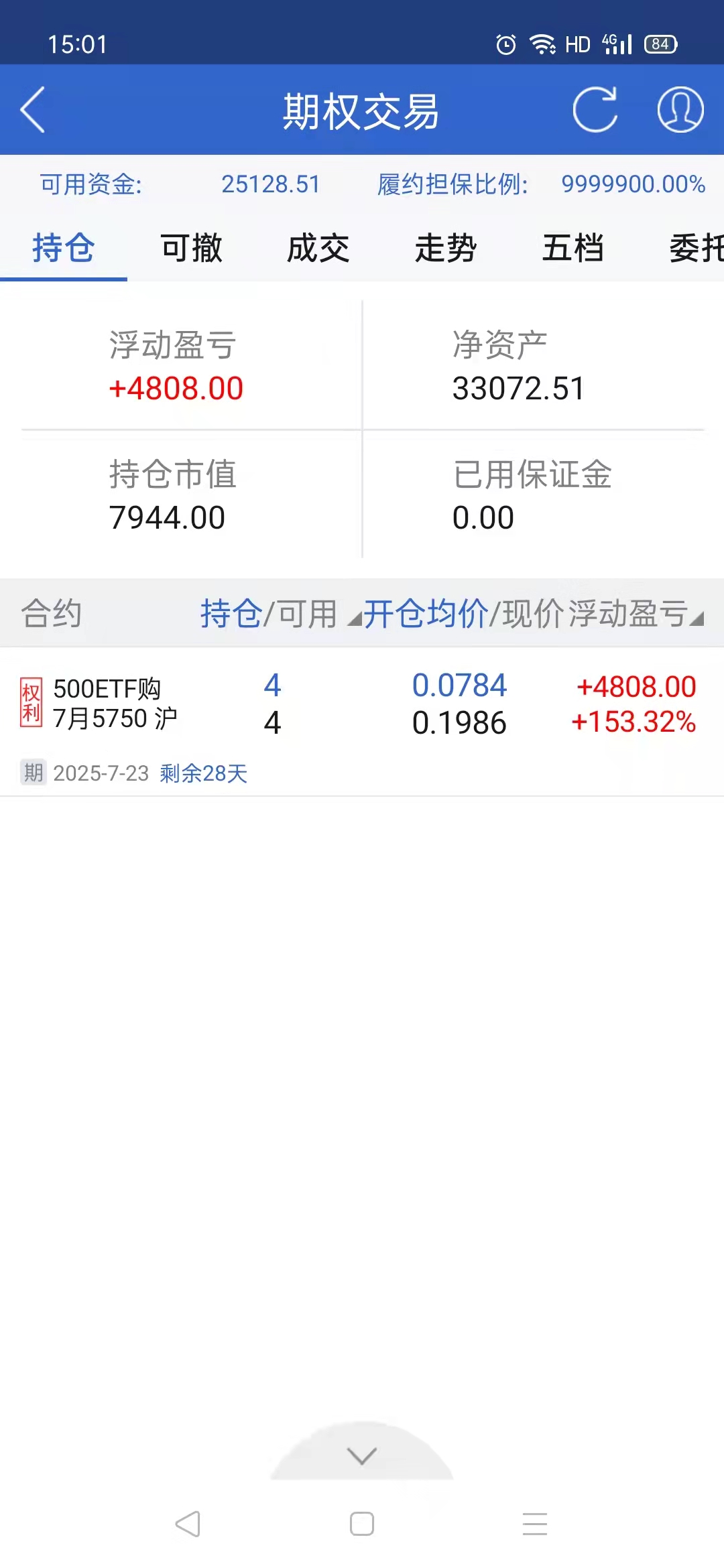The height and width of the screenshot is (1568, 724).
Task: Open the account profile icon
Action: [680, 110]
